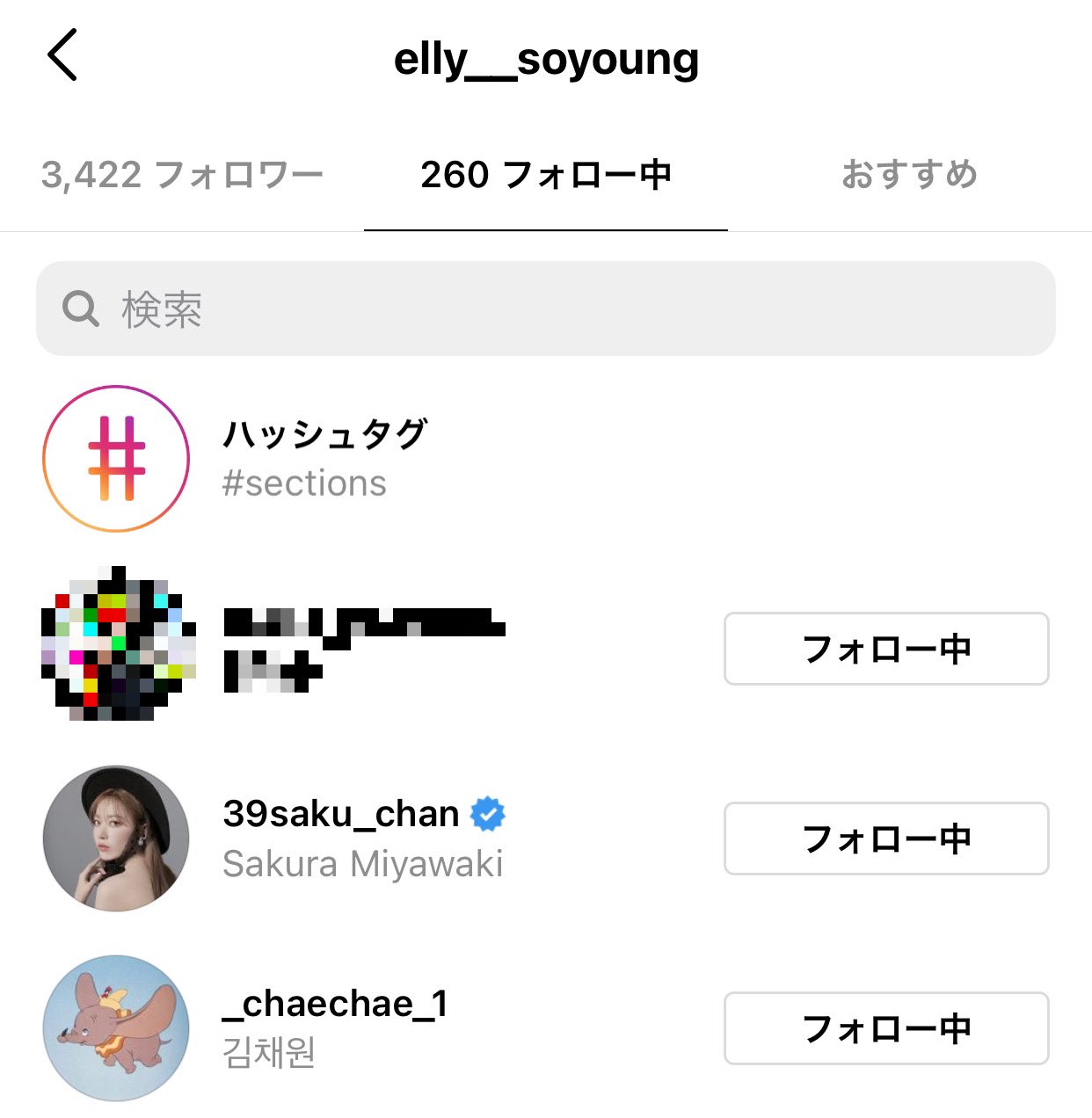This screenshot has height=1118, width=1092.
Task: Select the 260 フォロー中 tab
Action: click(x=546, y=174)
